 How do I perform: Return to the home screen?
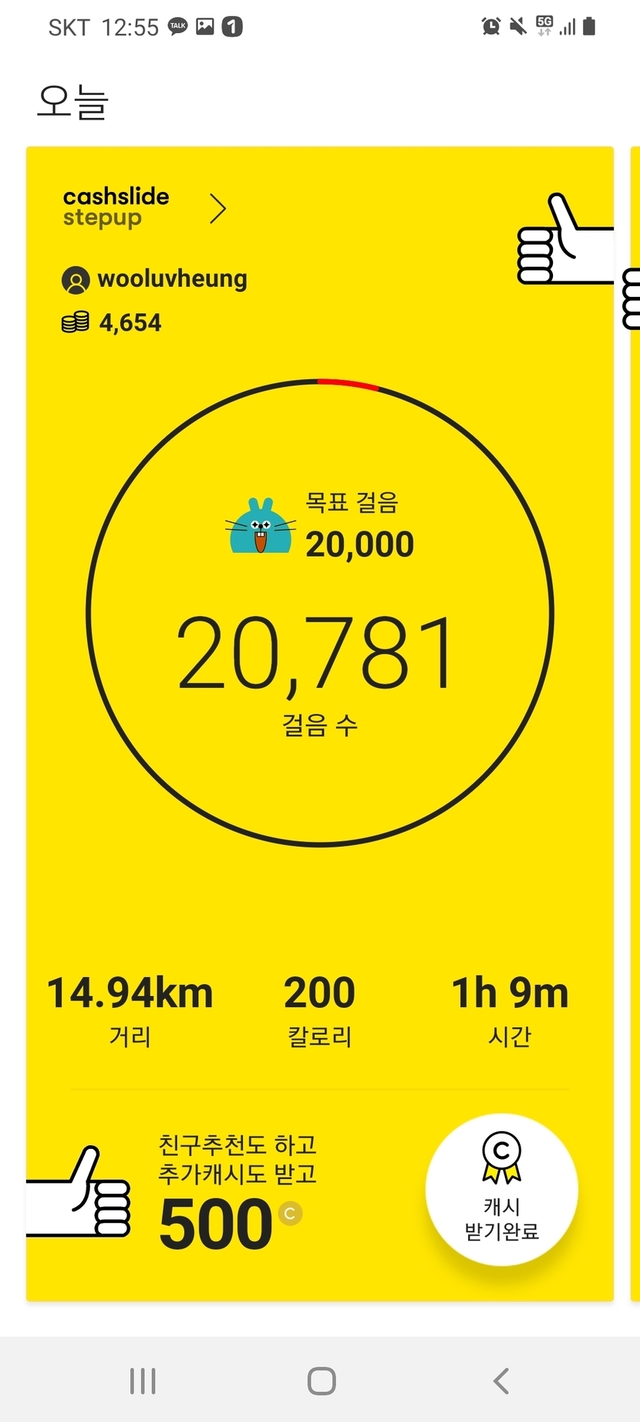pyautogui.click(x=321, y=1381)
